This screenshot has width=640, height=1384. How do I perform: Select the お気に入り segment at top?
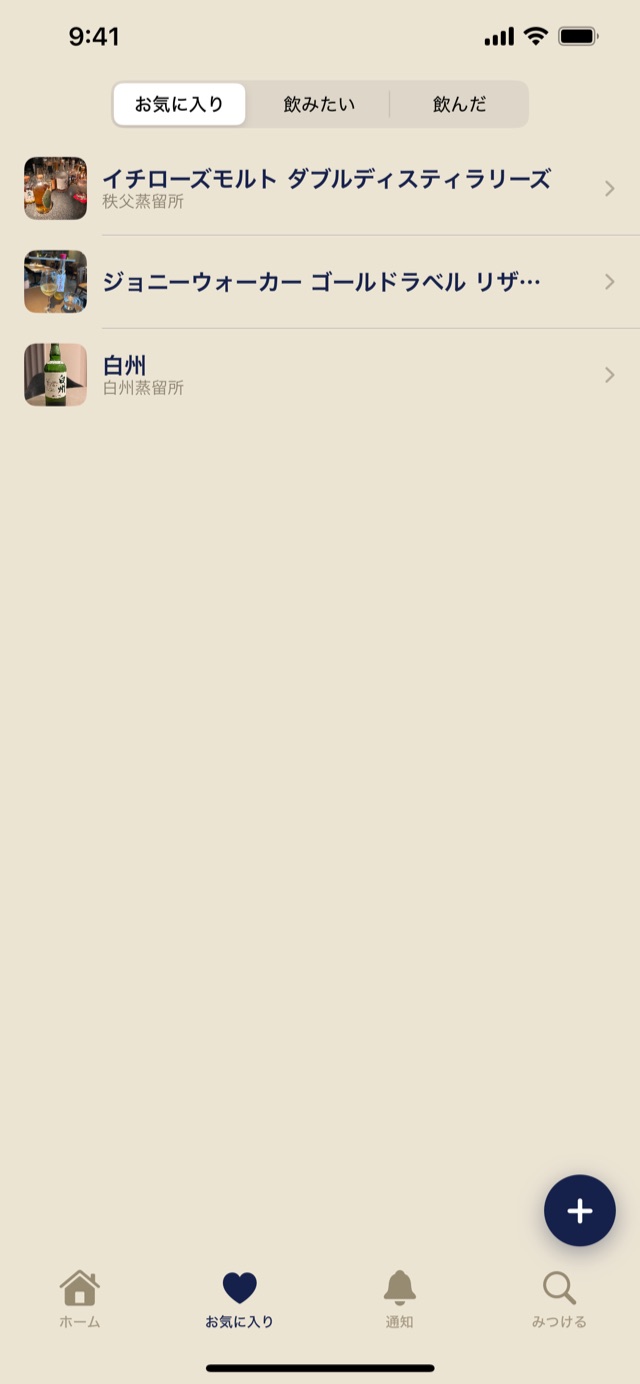pyautogui.click(x=179, y=104)
